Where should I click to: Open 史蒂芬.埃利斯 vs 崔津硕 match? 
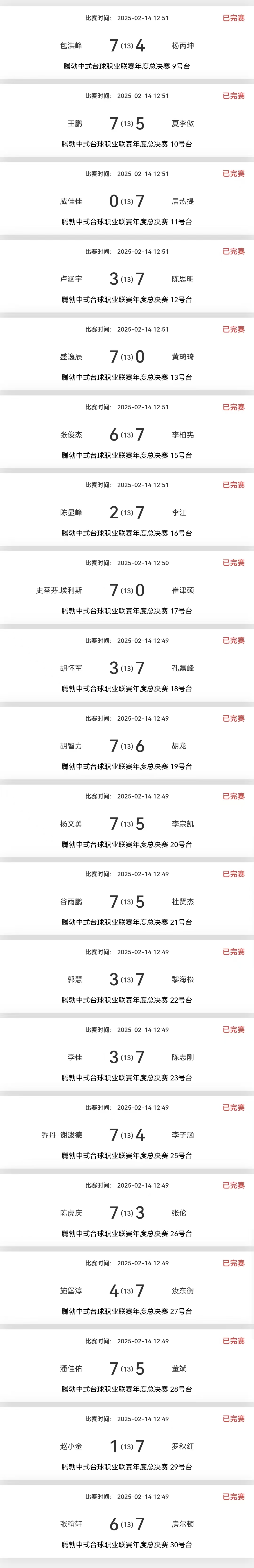point(127,590)
